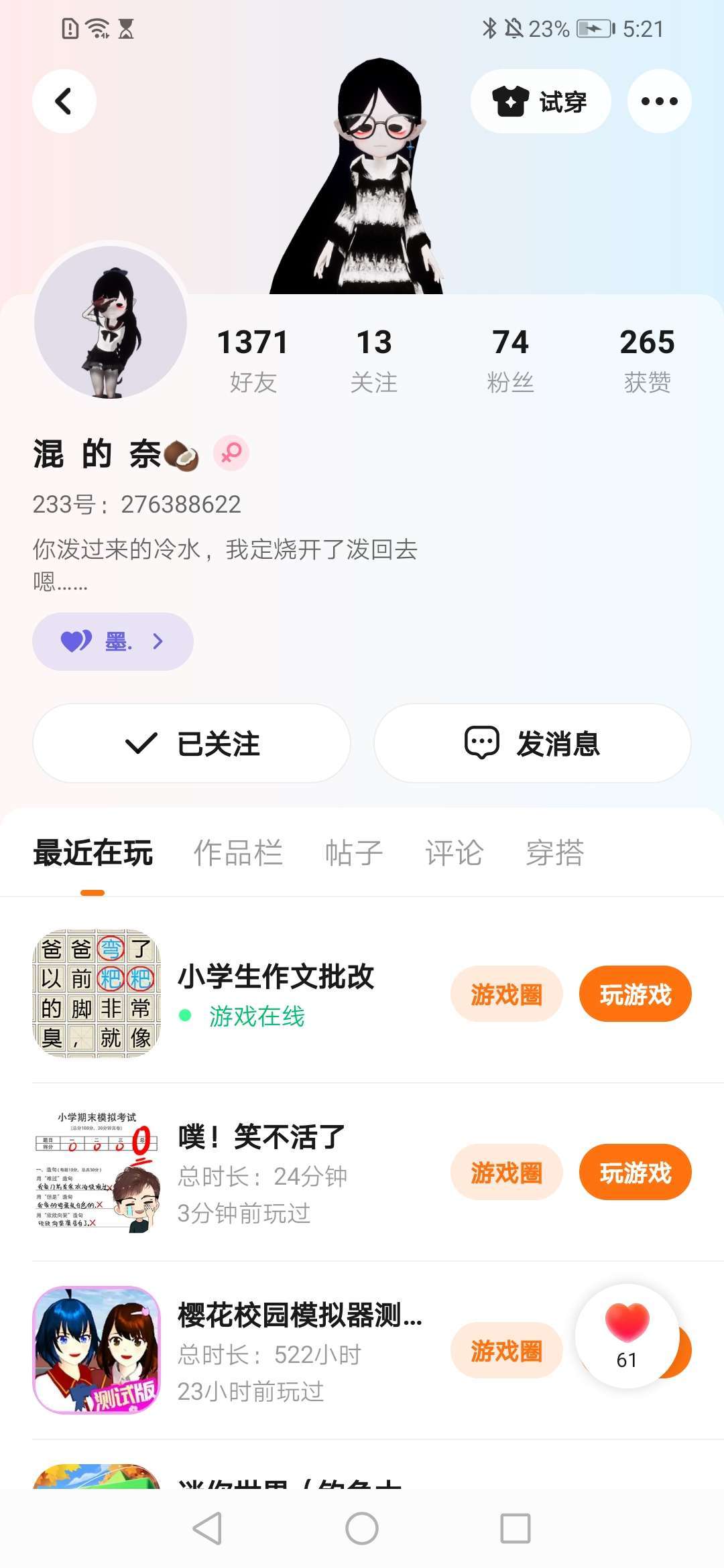Image resolution: width=724 pixels, height=1568 pixels.
Task: Tap 玩游戏 for 小学生作文批改
Action: 635,994
